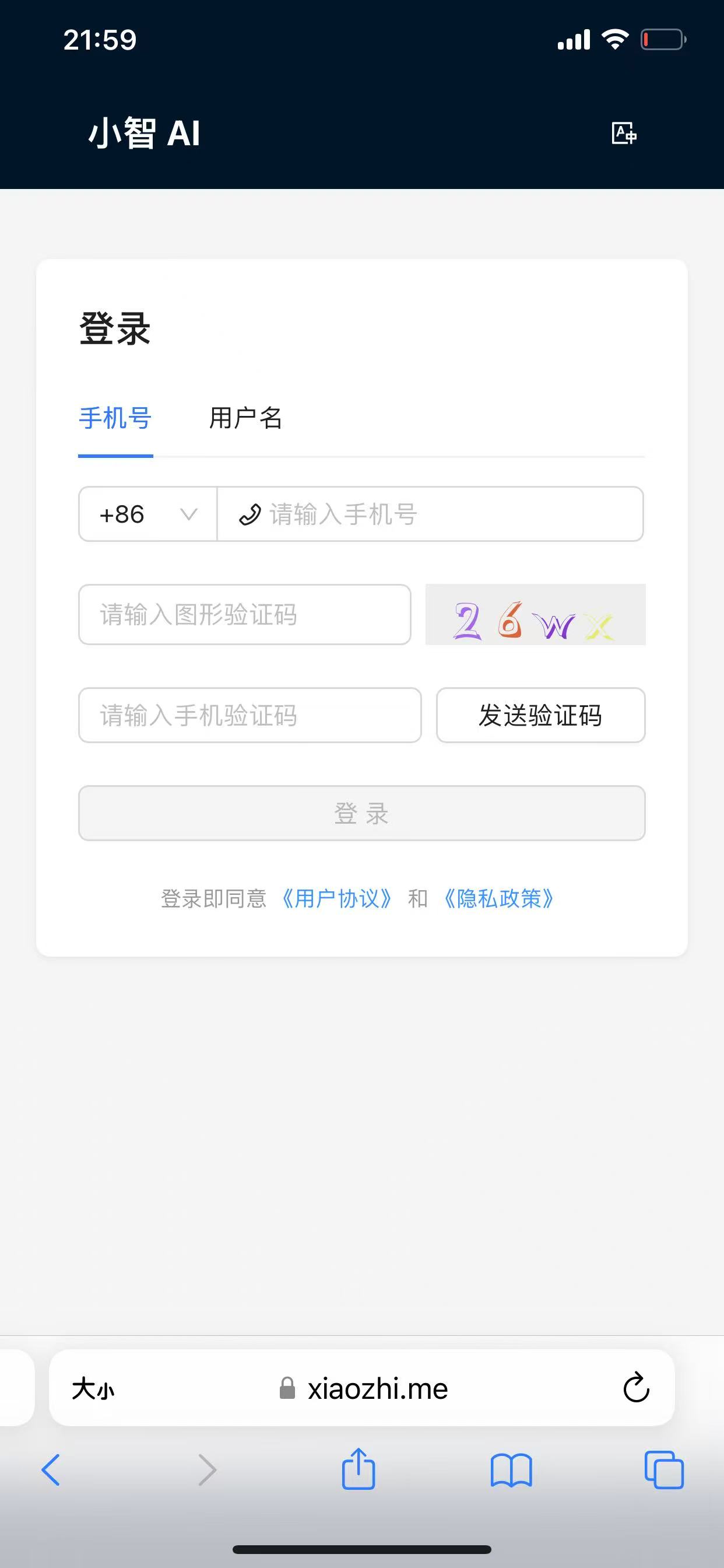The width and height of the screenshot is (724, 1568).
Task: Open the 《隐私政策》 privacy policy link
Action: point(498,898)
